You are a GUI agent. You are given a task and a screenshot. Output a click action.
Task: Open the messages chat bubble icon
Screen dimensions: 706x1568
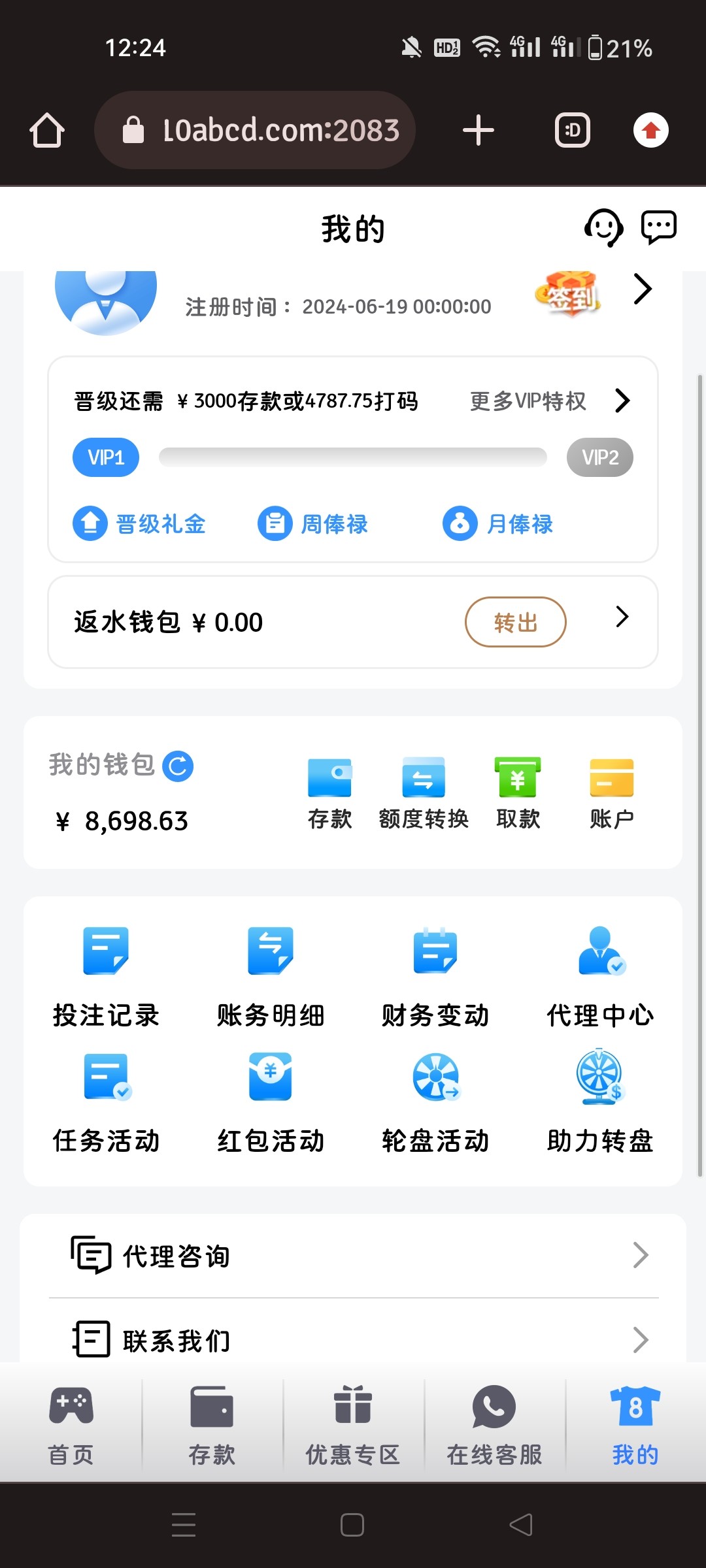point(658,227)
